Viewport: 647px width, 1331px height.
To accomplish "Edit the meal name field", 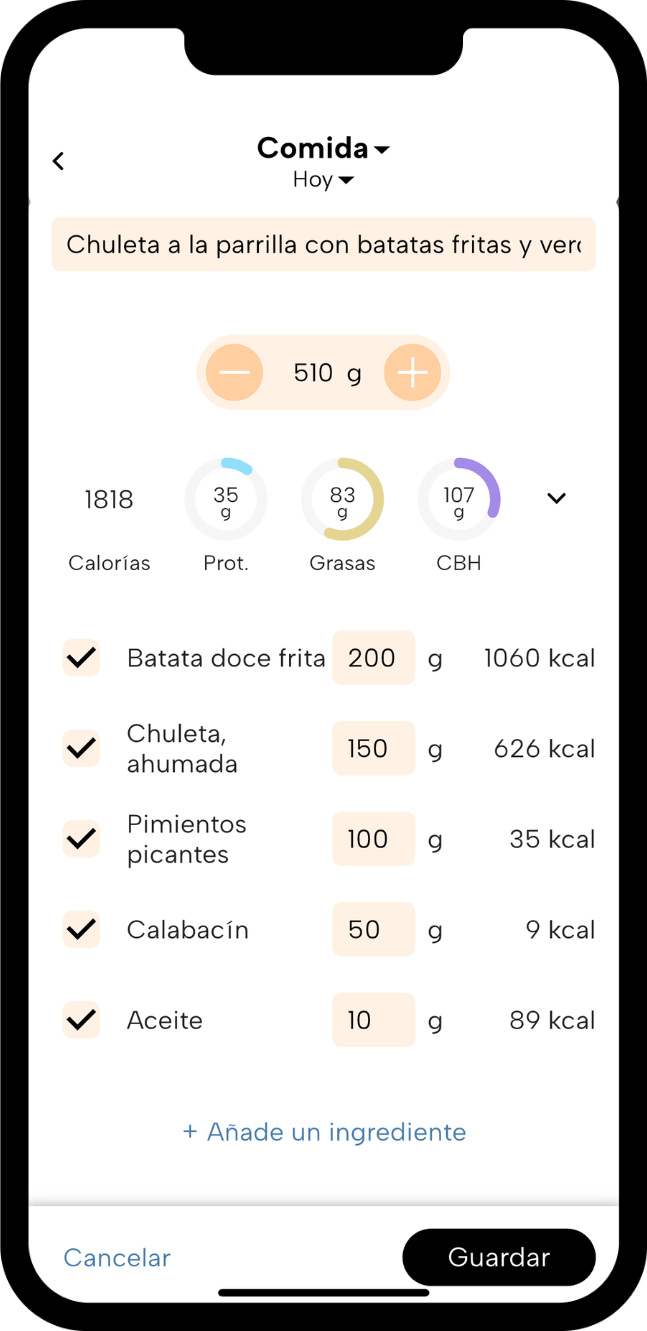I will (323, 244).
